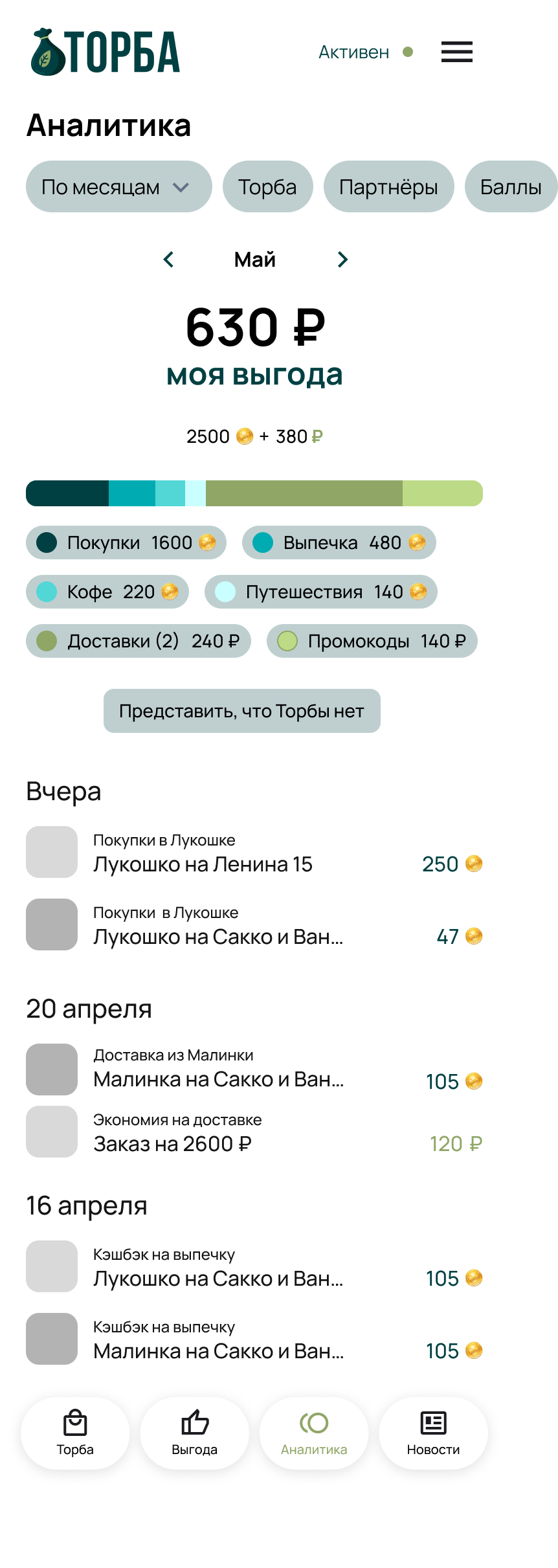Viewport: 558px width, 1568px height.
Task: Expand the По месяцам dropdown
Action: point(118,187)
